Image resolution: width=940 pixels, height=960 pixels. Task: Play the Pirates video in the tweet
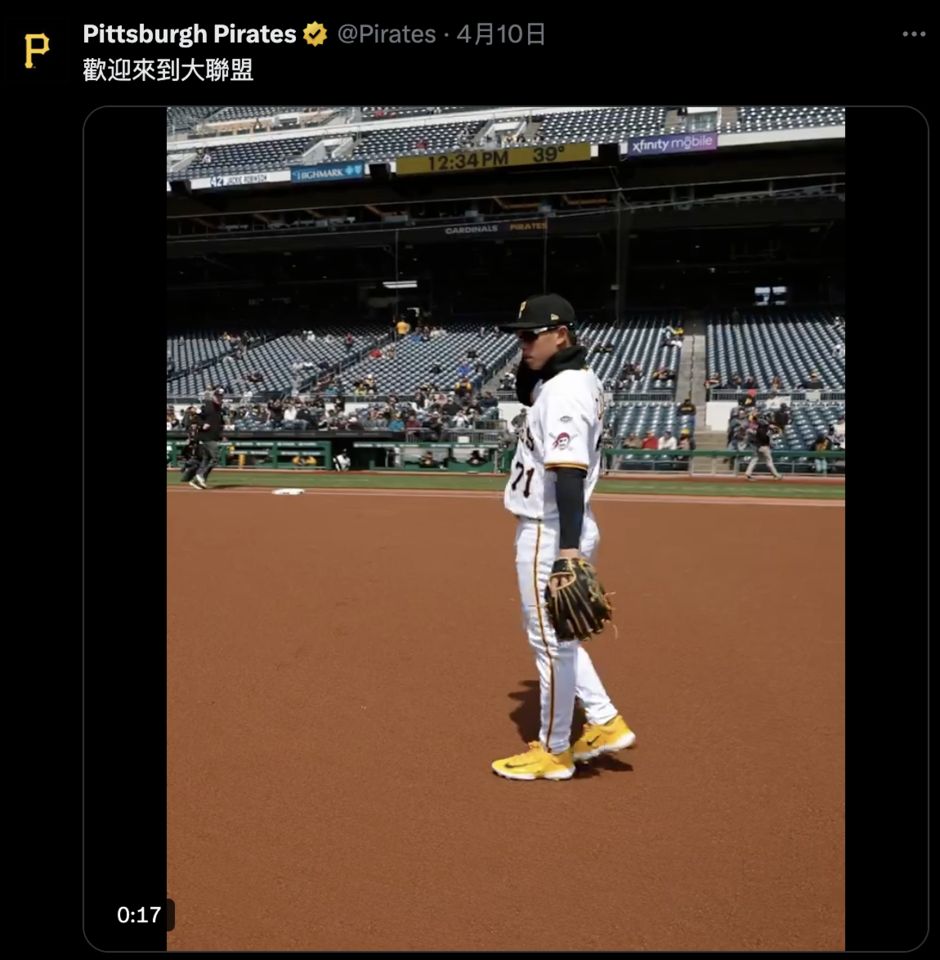tap(505, 528)
